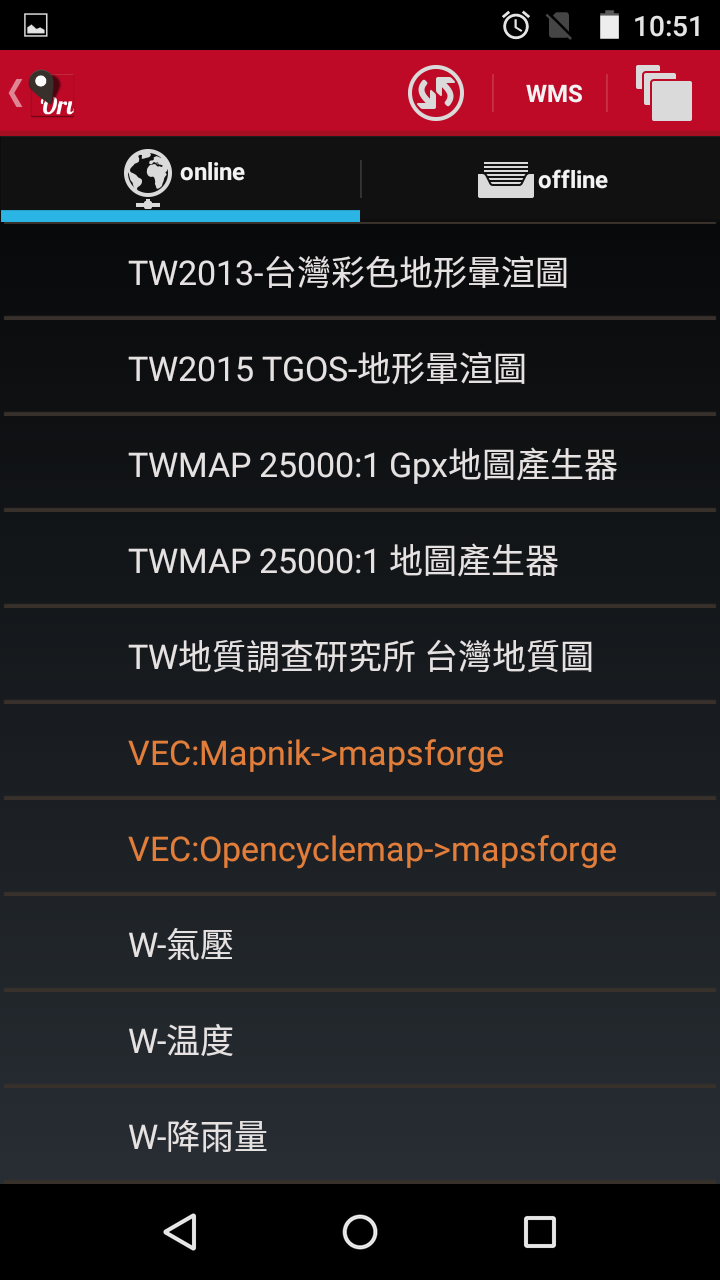Image resolution: width=720 pixels, height=1280 pixels.
Task: Open the W-温度 map
Action: pyautogui.click(x=181, y=1041)
